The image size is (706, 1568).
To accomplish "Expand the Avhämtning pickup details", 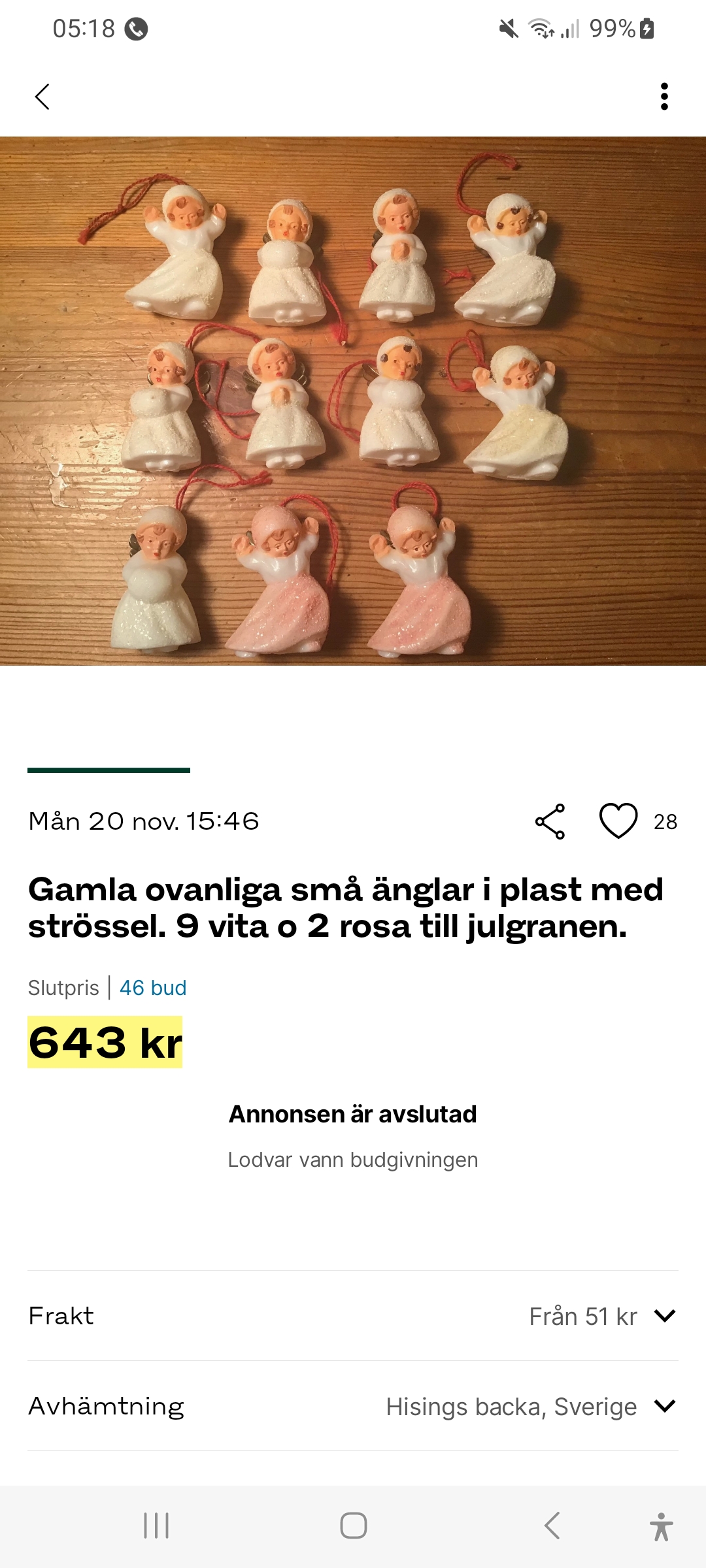I will point(664,1406).
